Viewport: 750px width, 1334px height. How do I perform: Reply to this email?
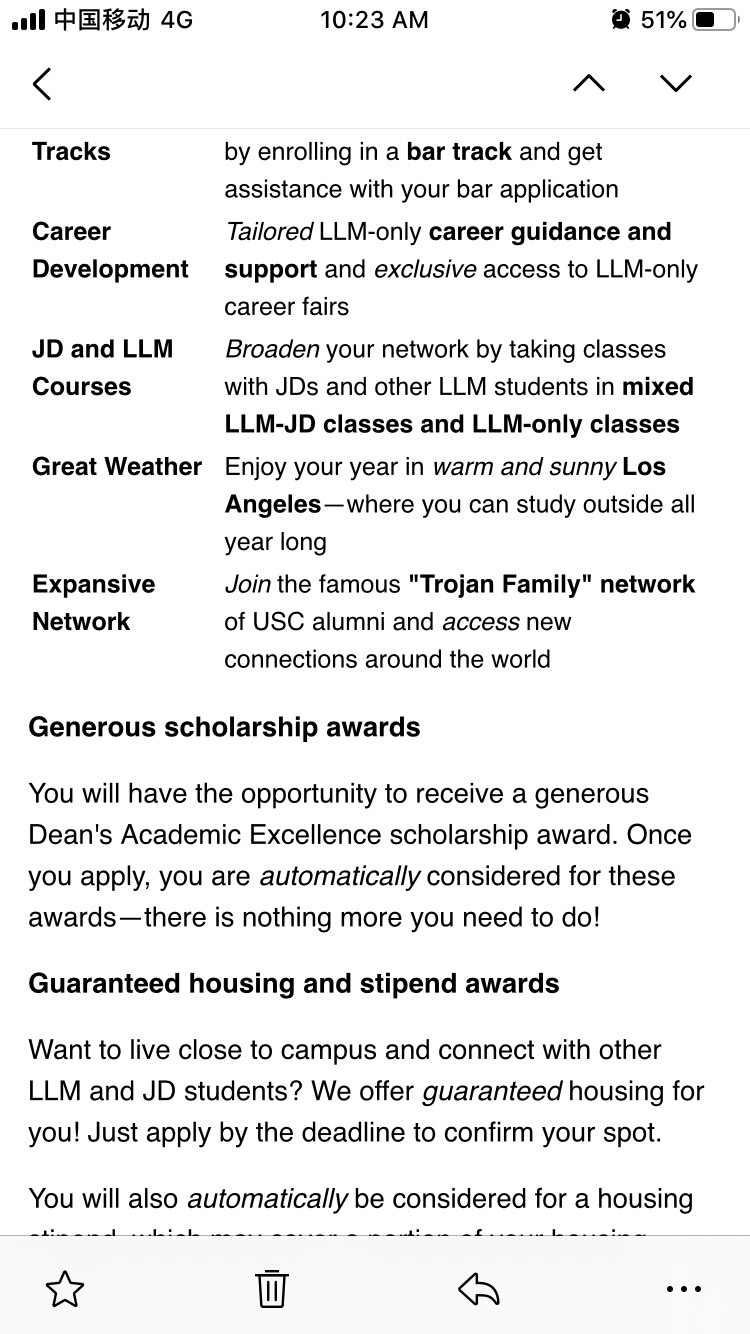[478, 1289]
